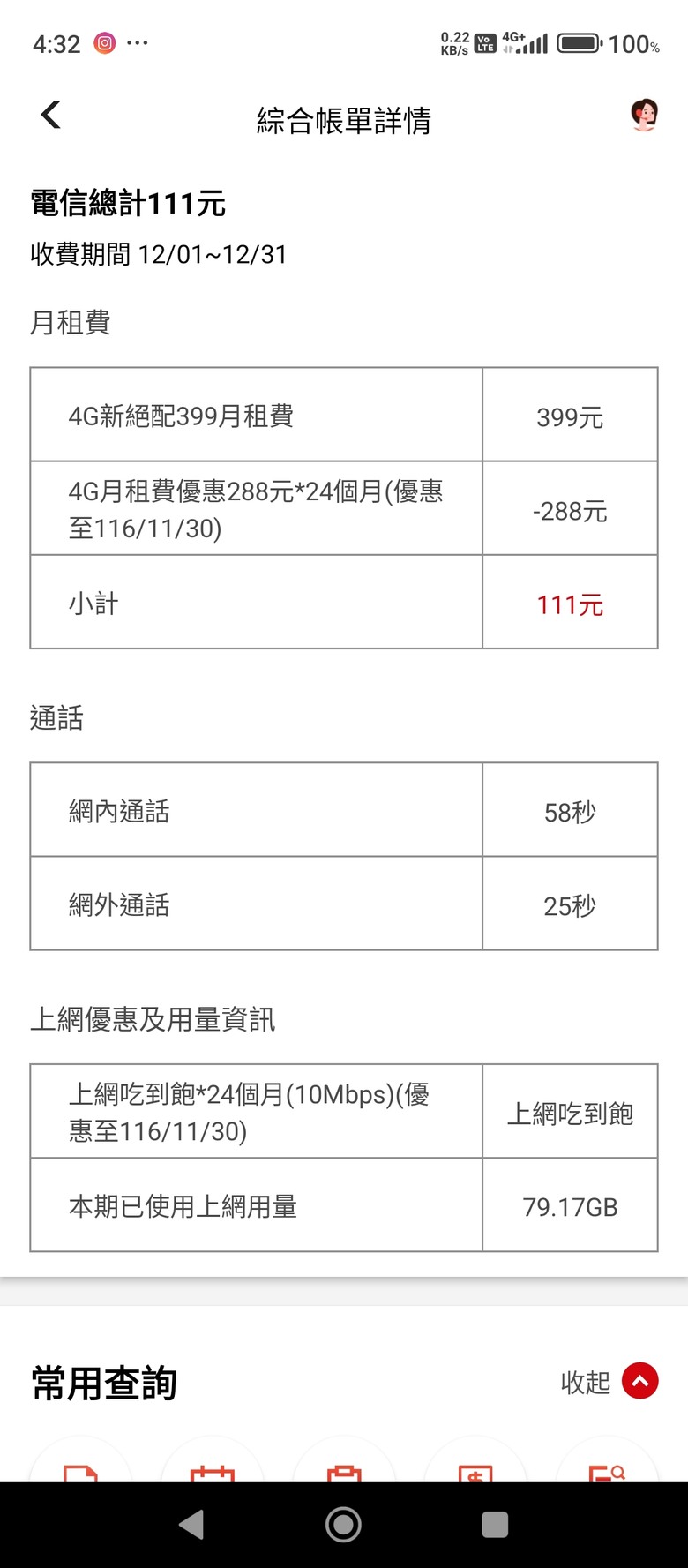Screen dimensions: 688x1568
Task: Go back from 綜合帳單詳情 page
Action: click(51, 115)
